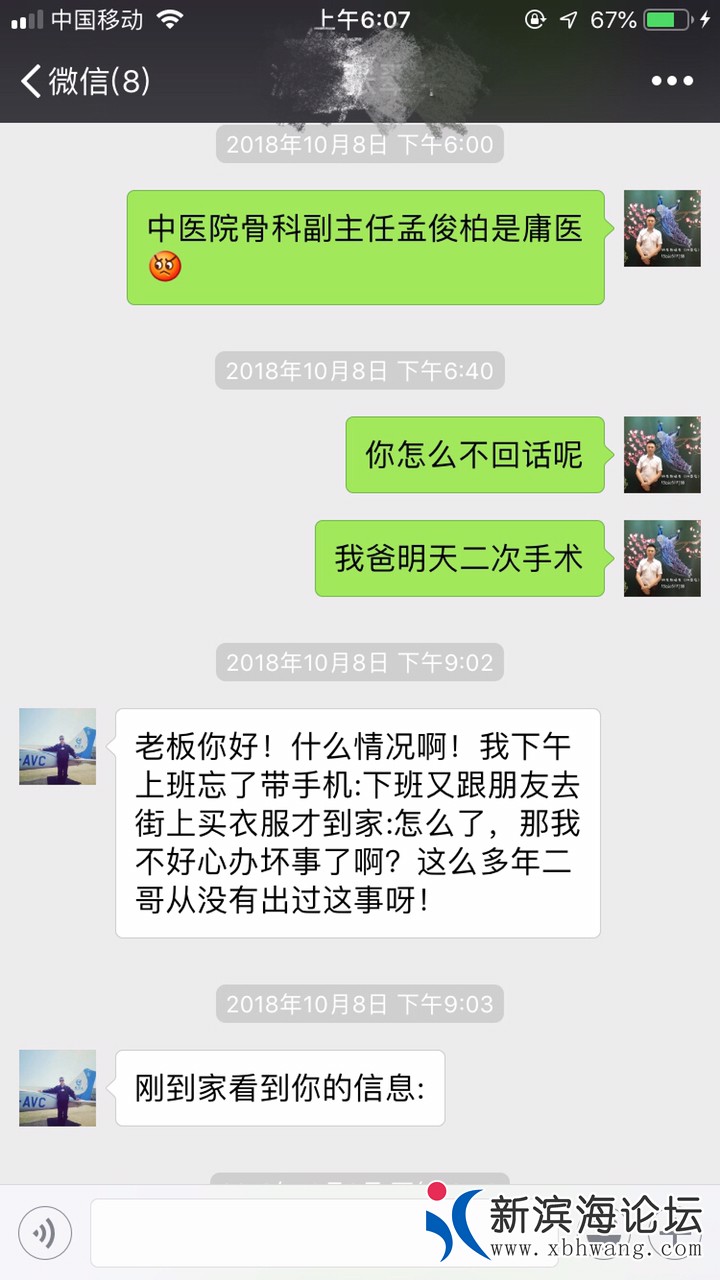
Task: Tap own avatar beside 我爸明天二次手术
Action: pyautogui.click(x=662, y=558)
